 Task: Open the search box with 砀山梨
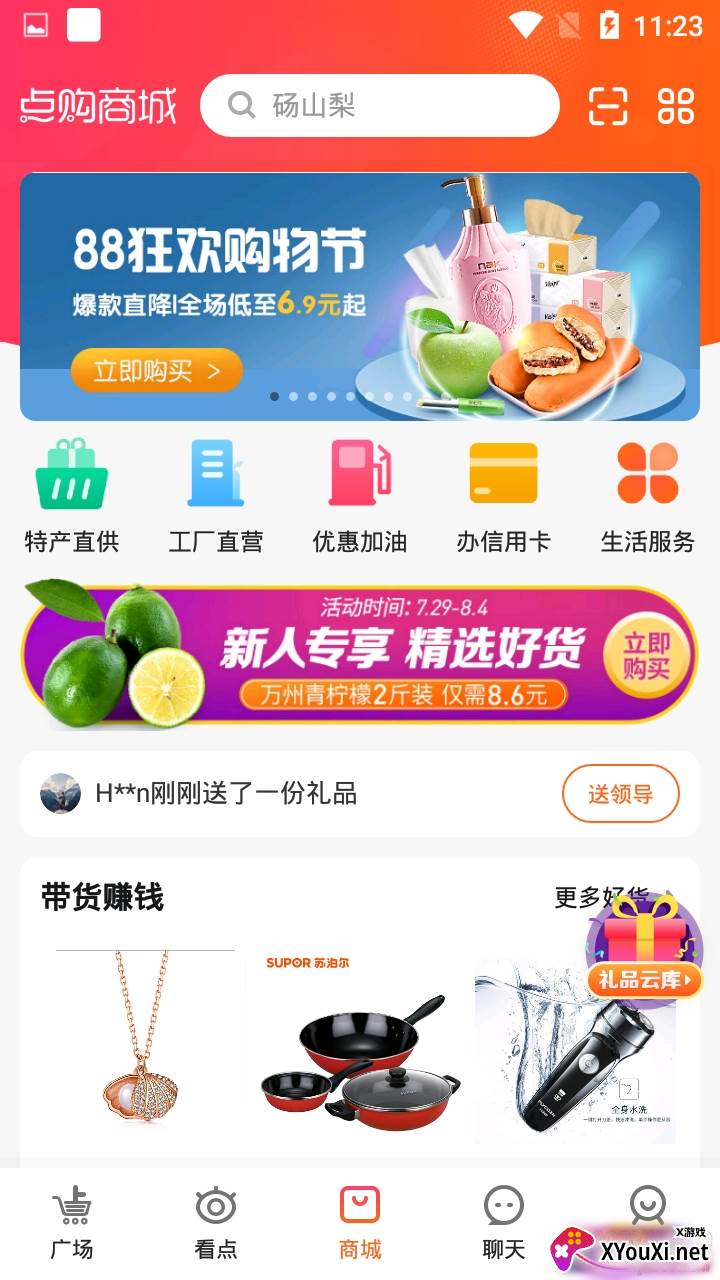380,105
